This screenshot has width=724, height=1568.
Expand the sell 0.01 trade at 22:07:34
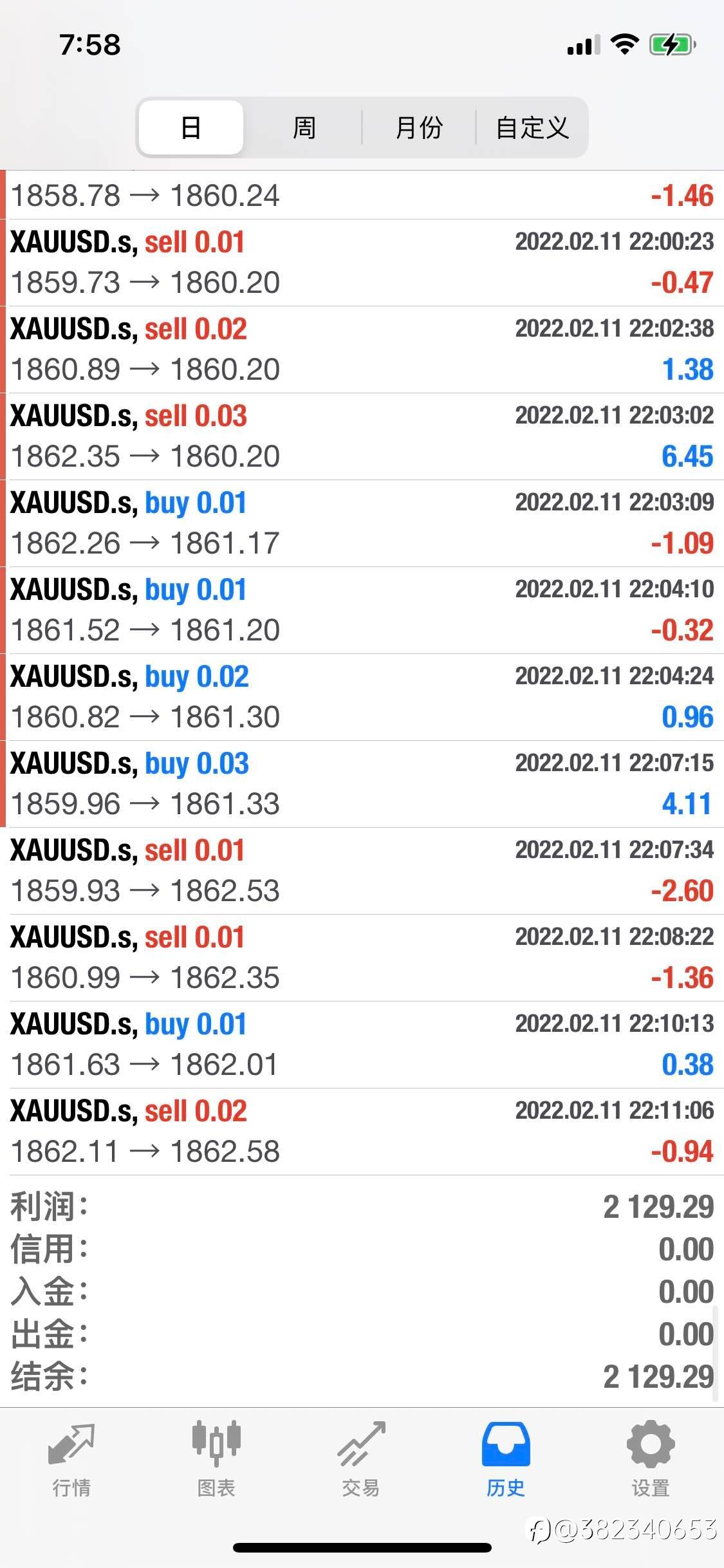click(362, 871)
